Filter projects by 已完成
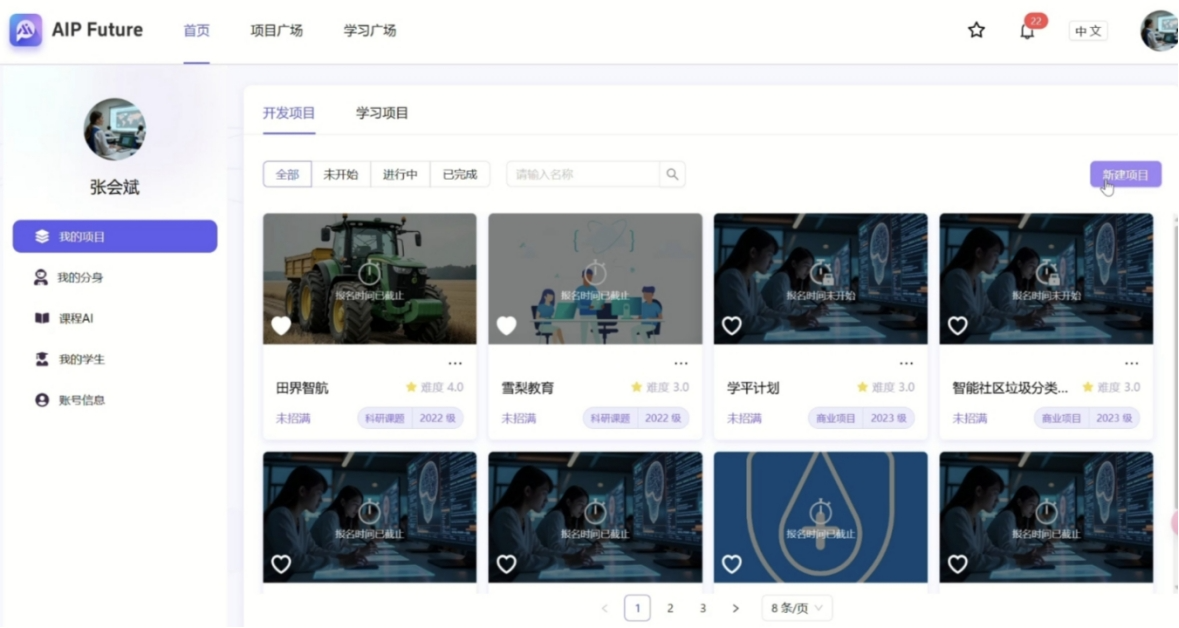The width and height of the screenshot is (1179, 628). [459, 174]
